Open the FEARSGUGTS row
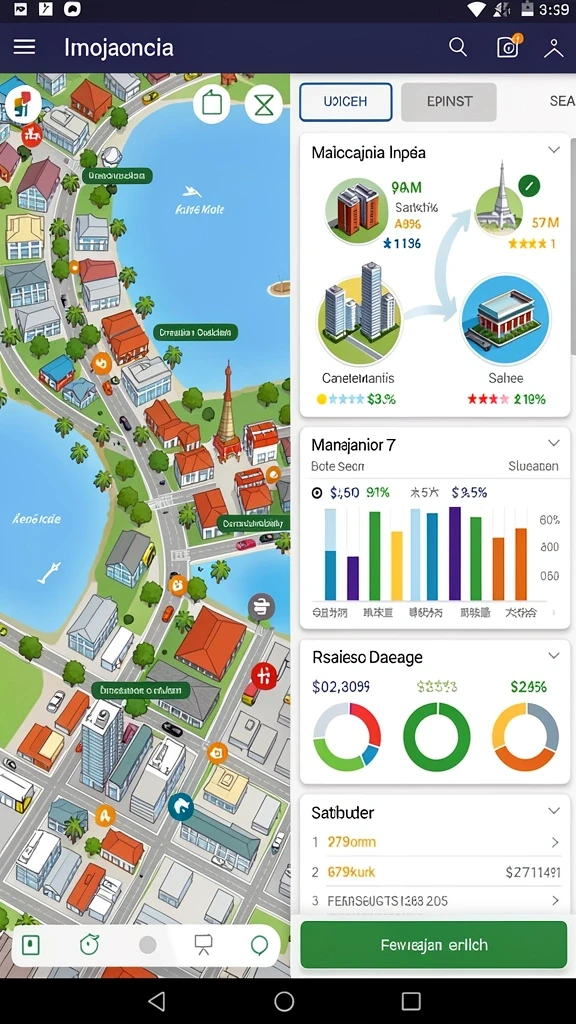 click(x=435, y=901)
